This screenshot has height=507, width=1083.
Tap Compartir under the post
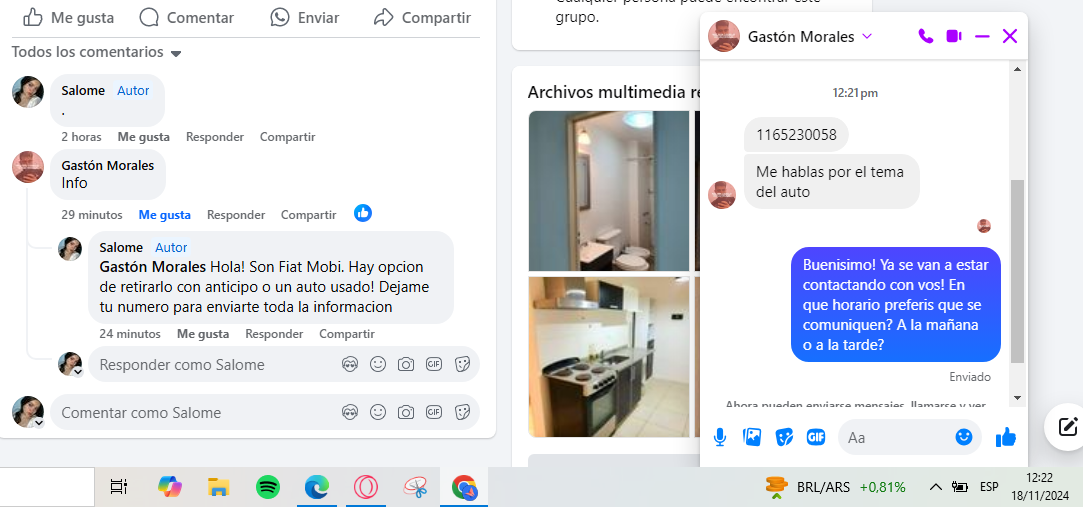pos(422,17)
